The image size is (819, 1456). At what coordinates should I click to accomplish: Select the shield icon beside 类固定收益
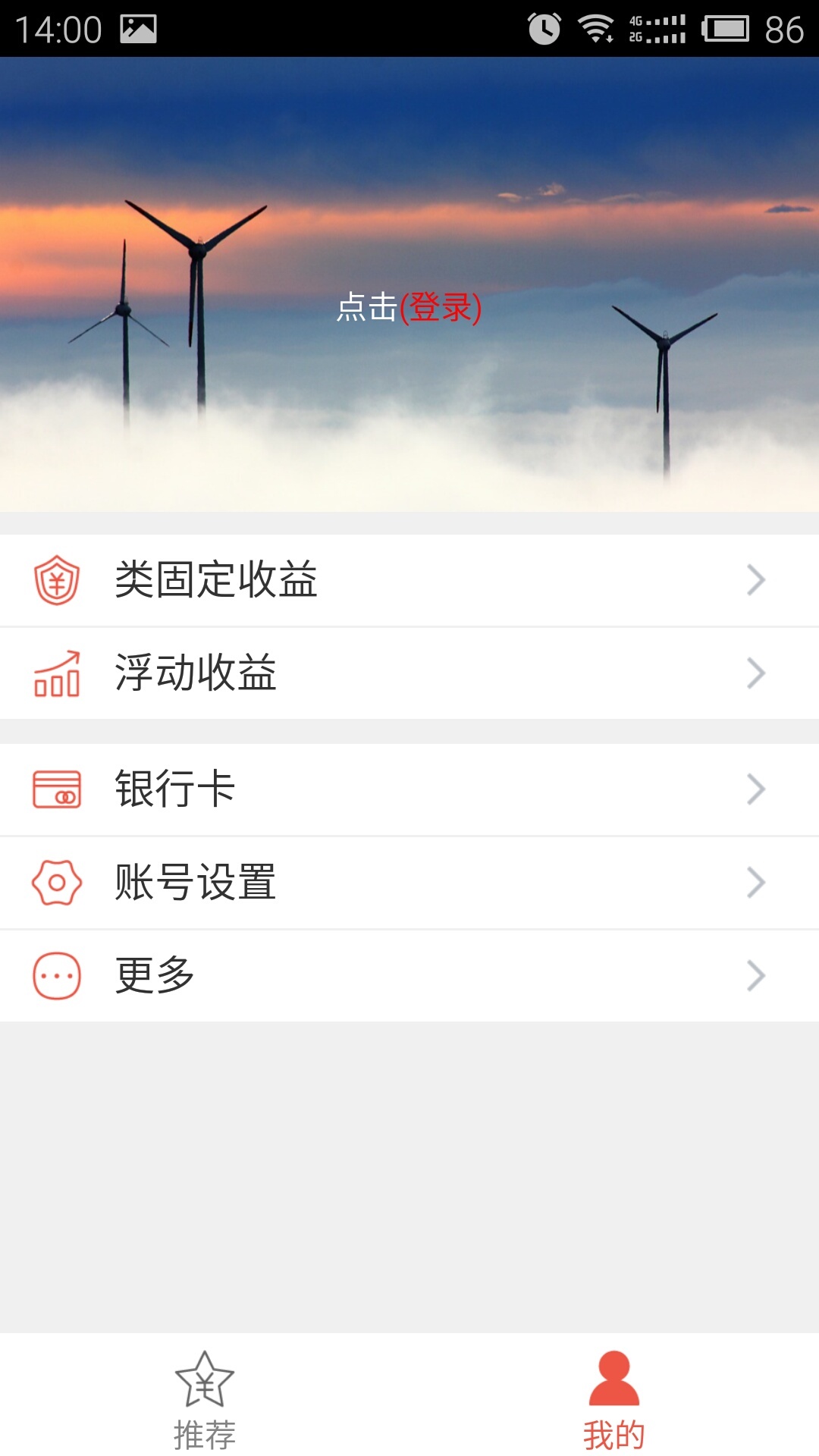pos(57,579)
